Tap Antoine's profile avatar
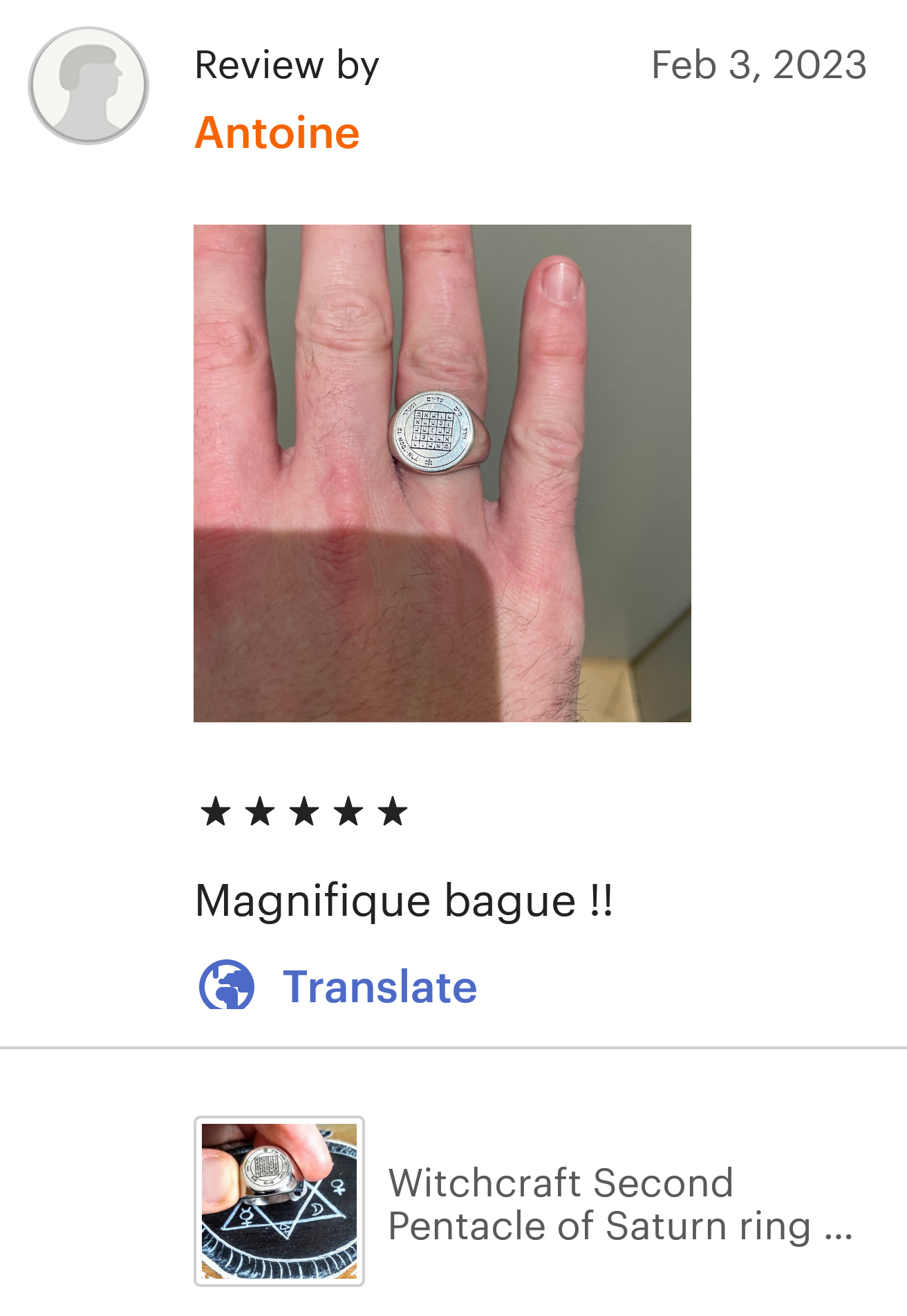Image resolution: width=907 pixels, height=1316 pixels. 88,86
